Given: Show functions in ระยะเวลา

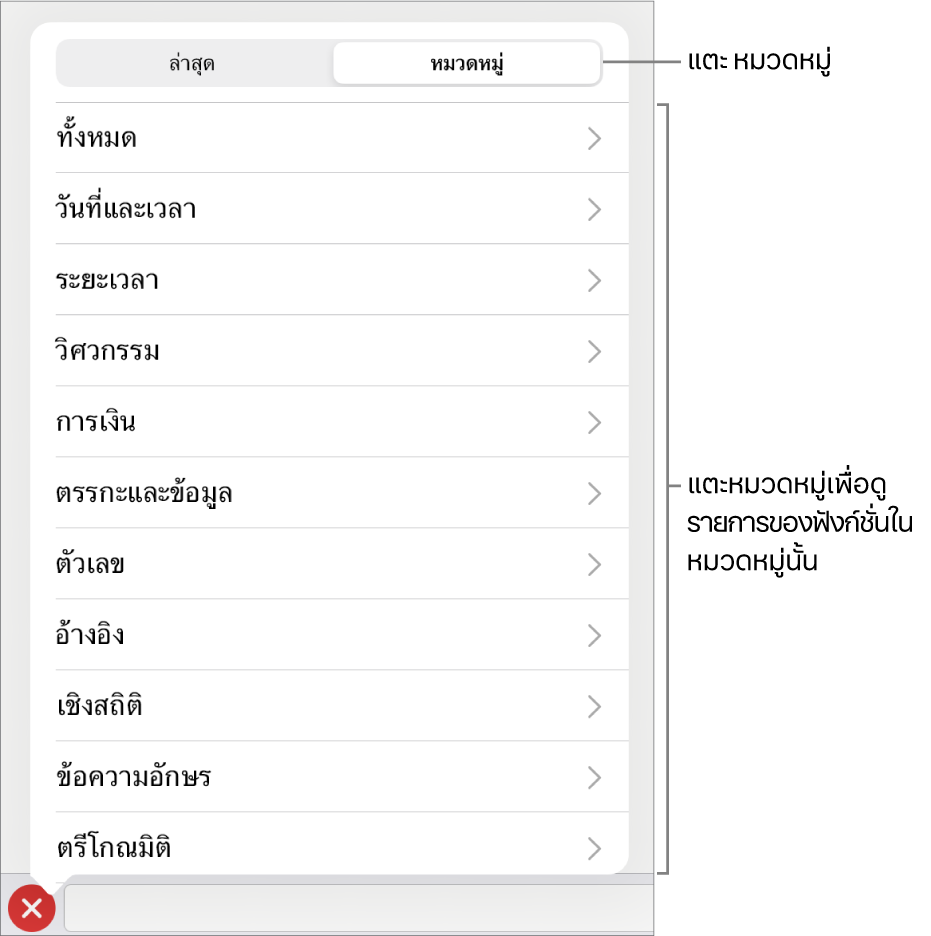Looking at the screenshot, I should click(x=330, y=280).
